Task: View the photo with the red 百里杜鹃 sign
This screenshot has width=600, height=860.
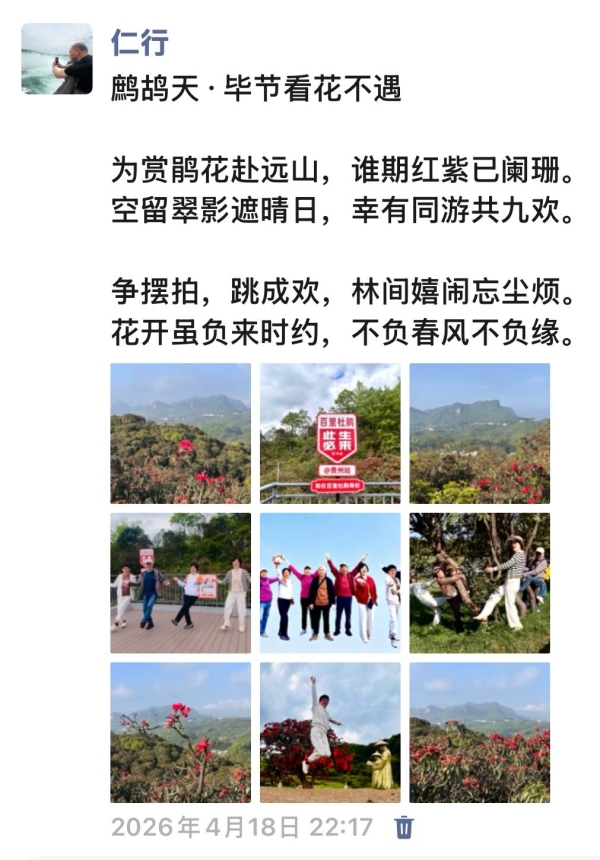Action: click(x=330, y=433)
